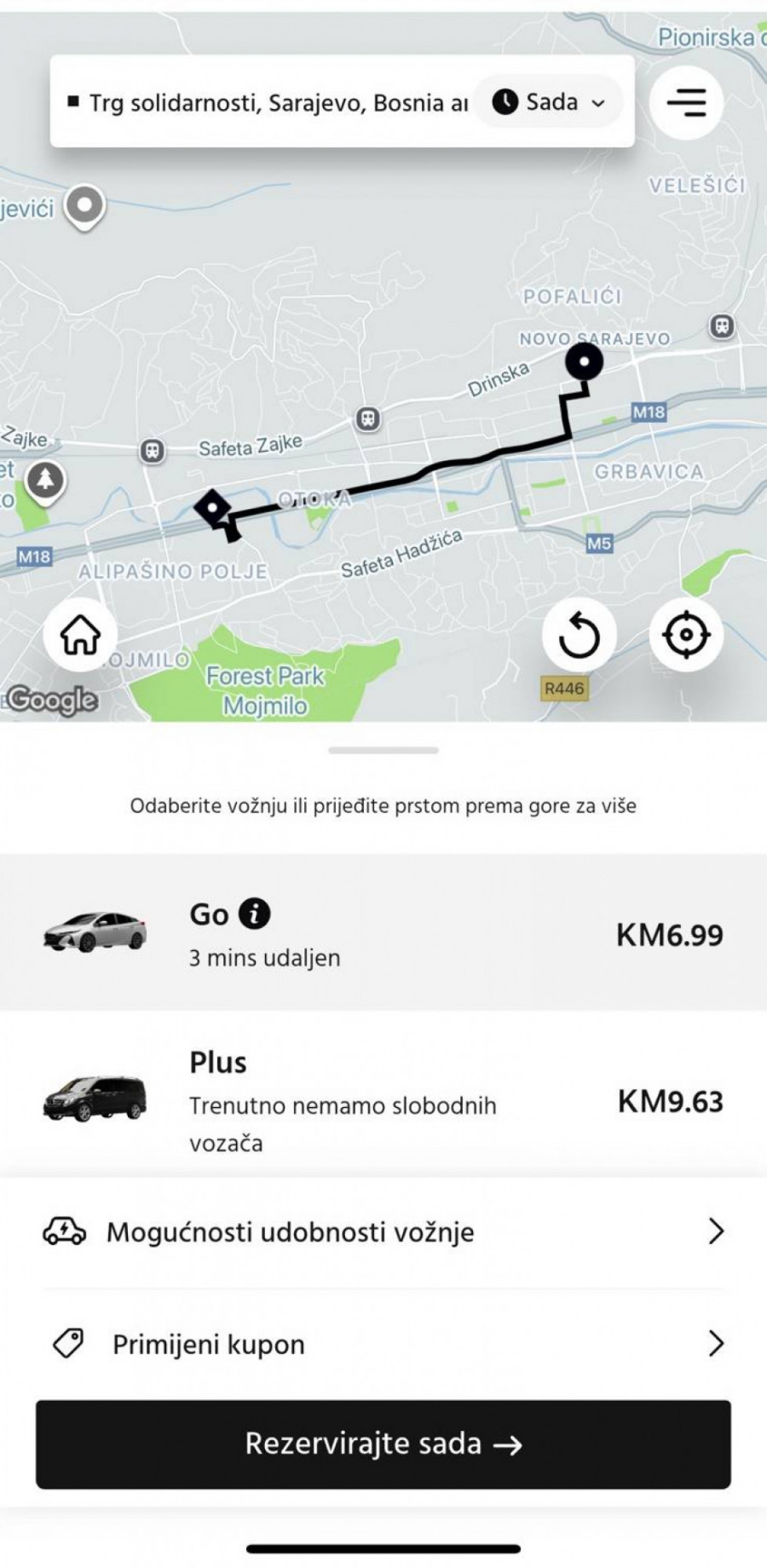767x1568 pixels.
Task: Open Mogućnosti udobnosti vožnje
Action: click(x=383, y=1232)
